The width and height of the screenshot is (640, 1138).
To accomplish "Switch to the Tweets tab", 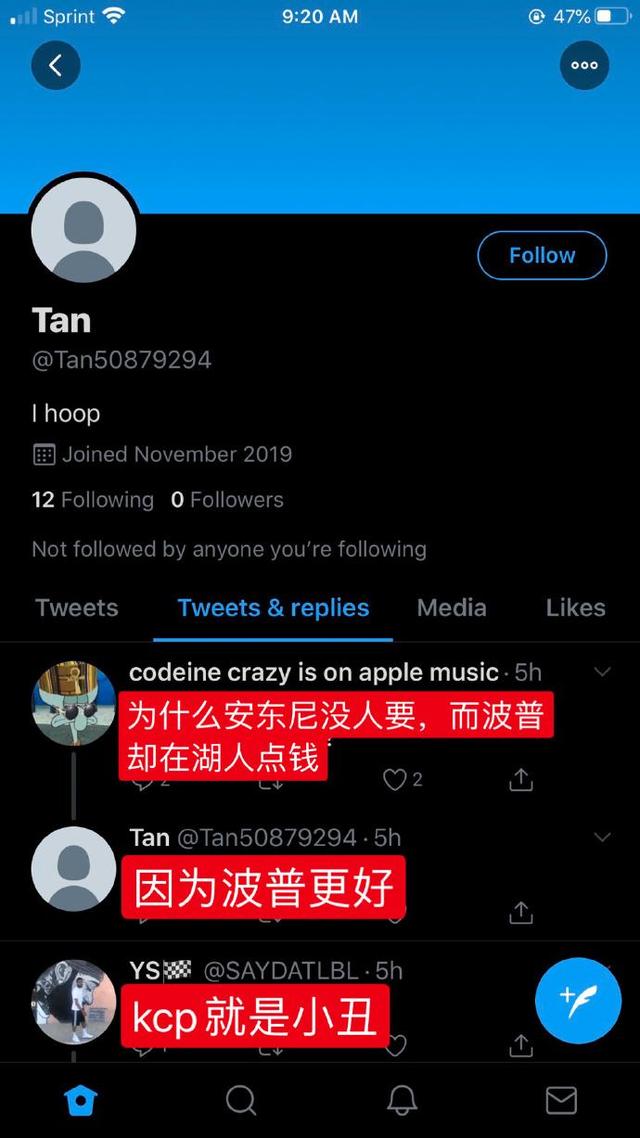I will (77, 608).
